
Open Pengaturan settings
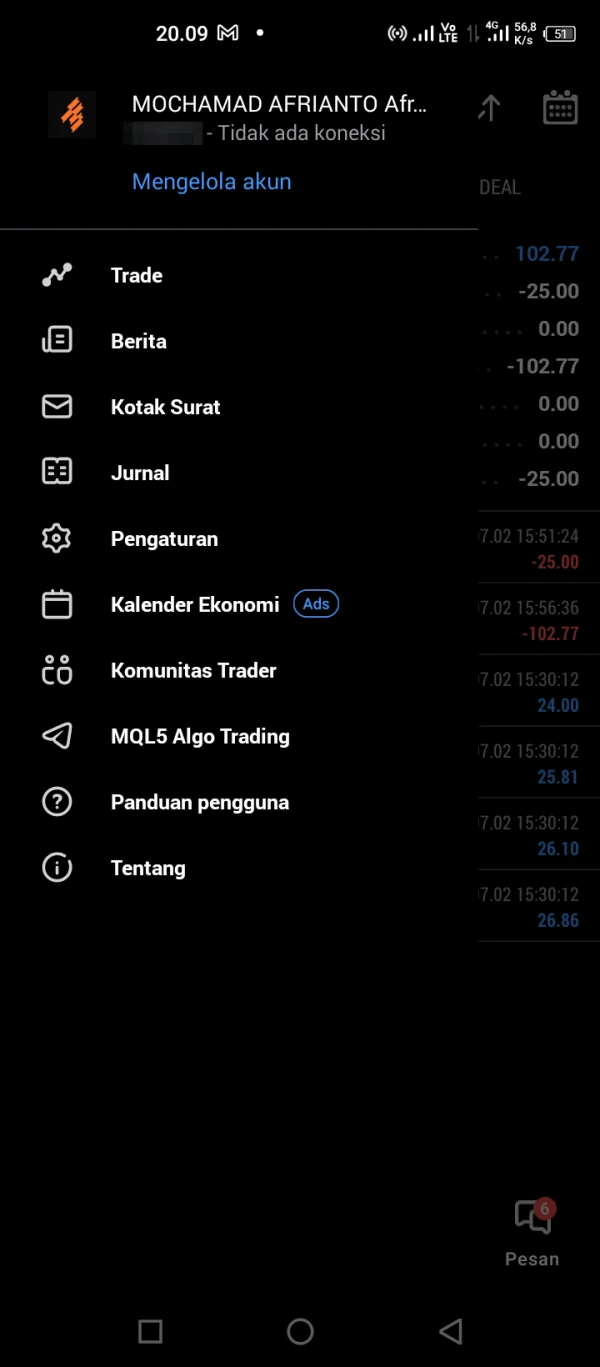point(239,539)
